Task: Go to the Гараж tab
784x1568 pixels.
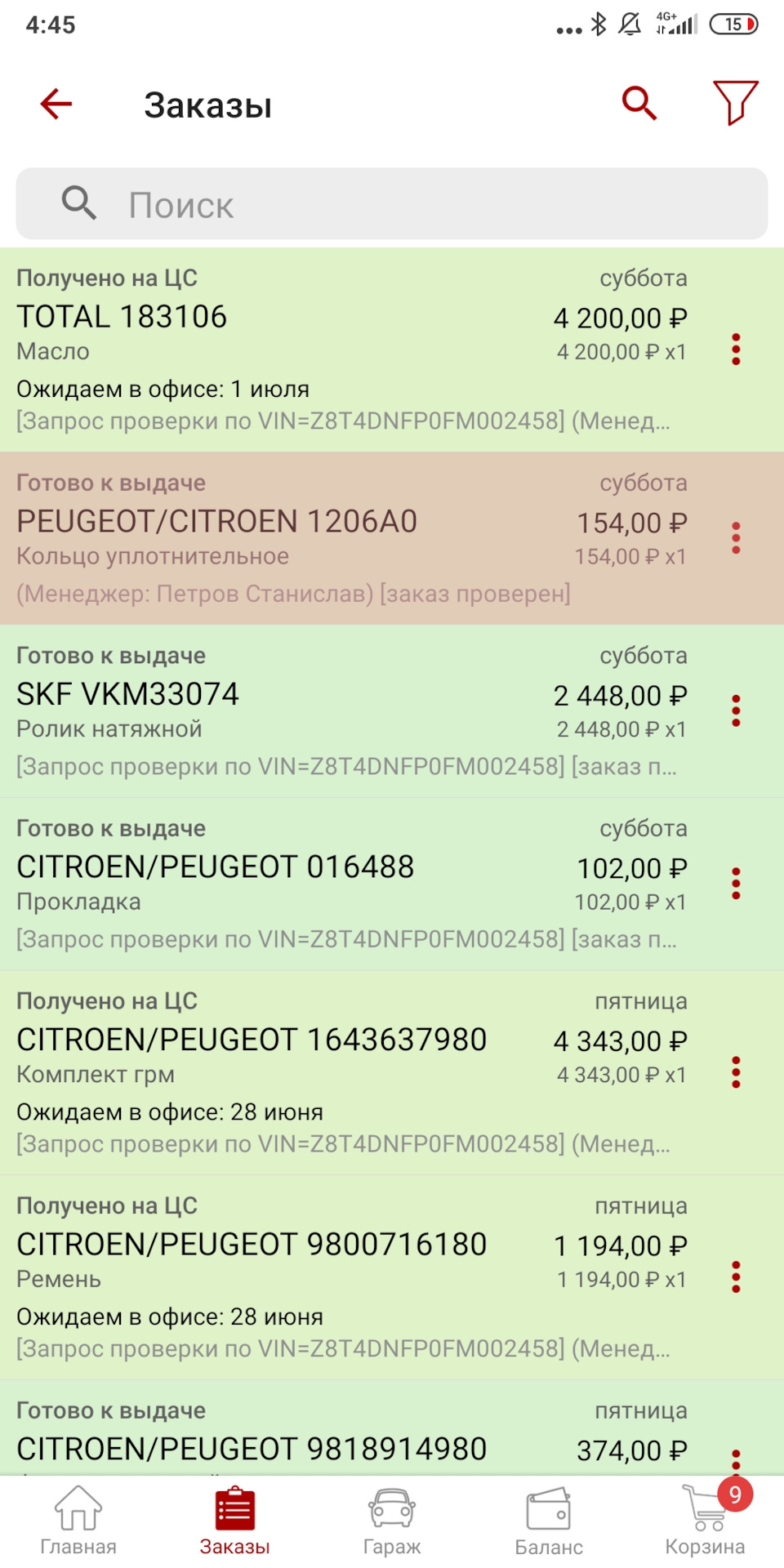Action: coord(392,1521)
